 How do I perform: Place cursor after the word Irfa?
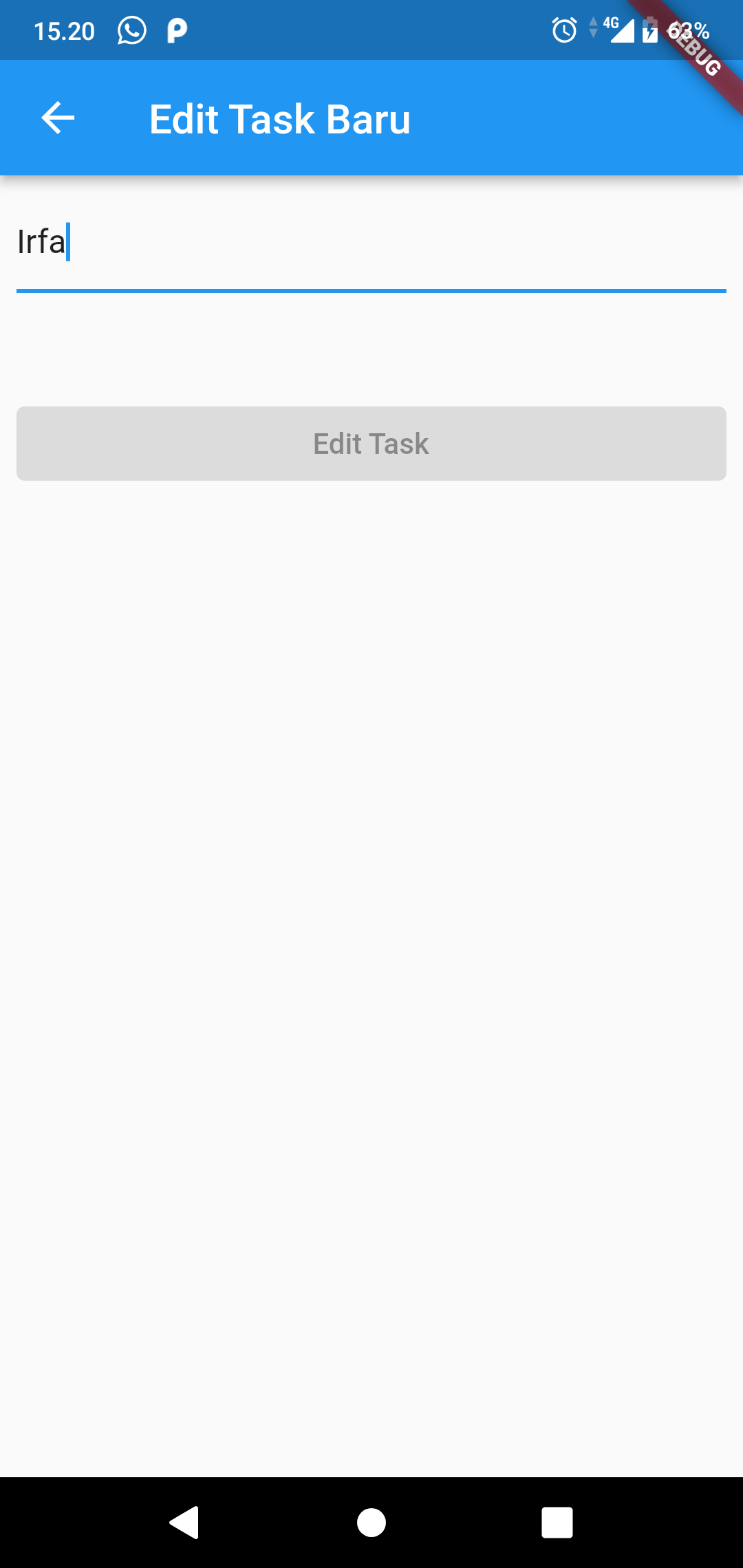[69, 242]
